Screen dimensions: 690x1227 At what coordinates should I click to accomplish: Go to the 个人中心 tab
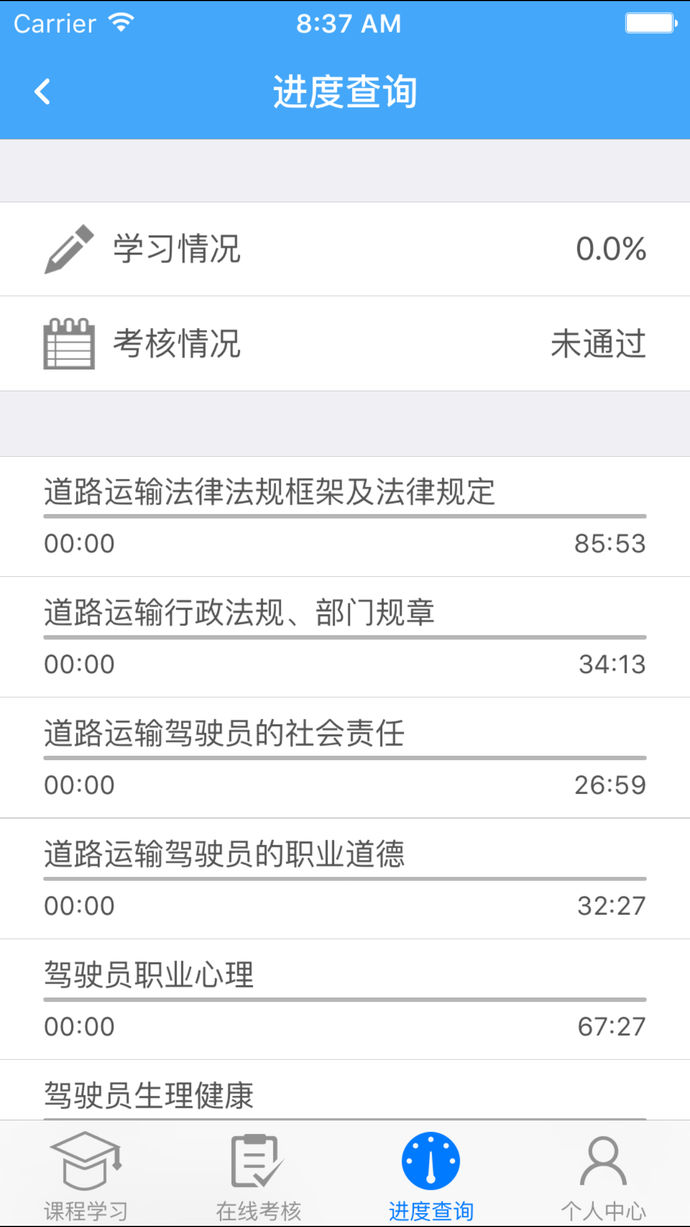click(x=603, y=1176)
